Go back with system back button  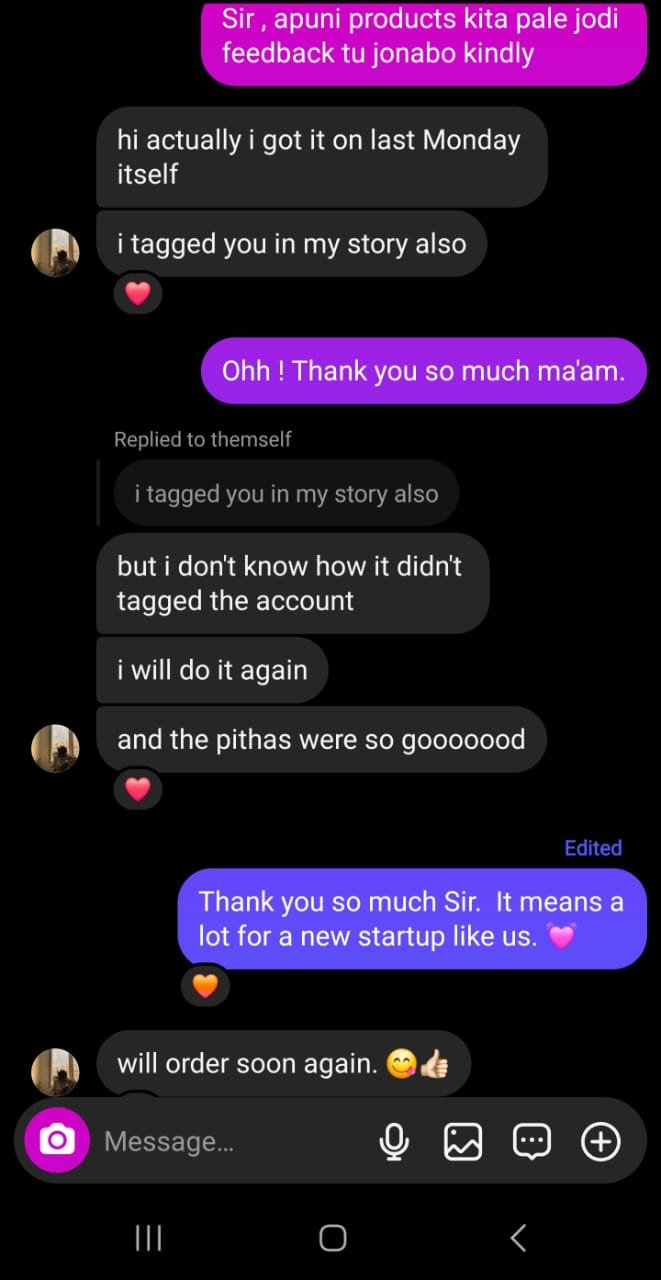(518, 1238)
